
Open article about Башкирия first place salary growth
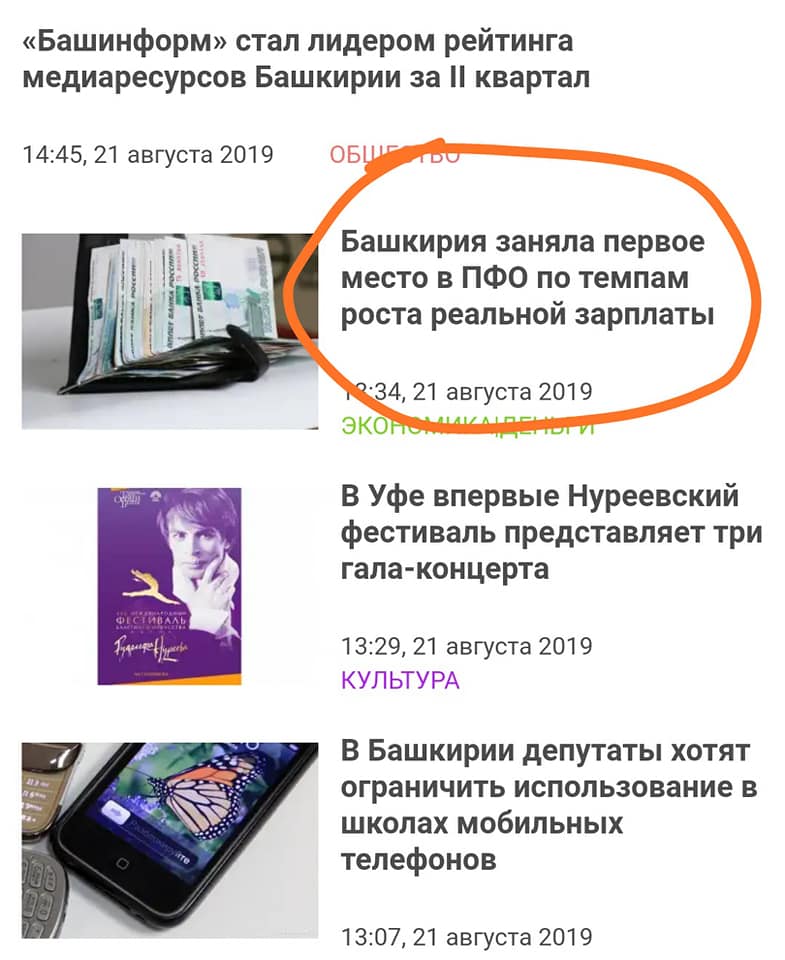[527, 278]
